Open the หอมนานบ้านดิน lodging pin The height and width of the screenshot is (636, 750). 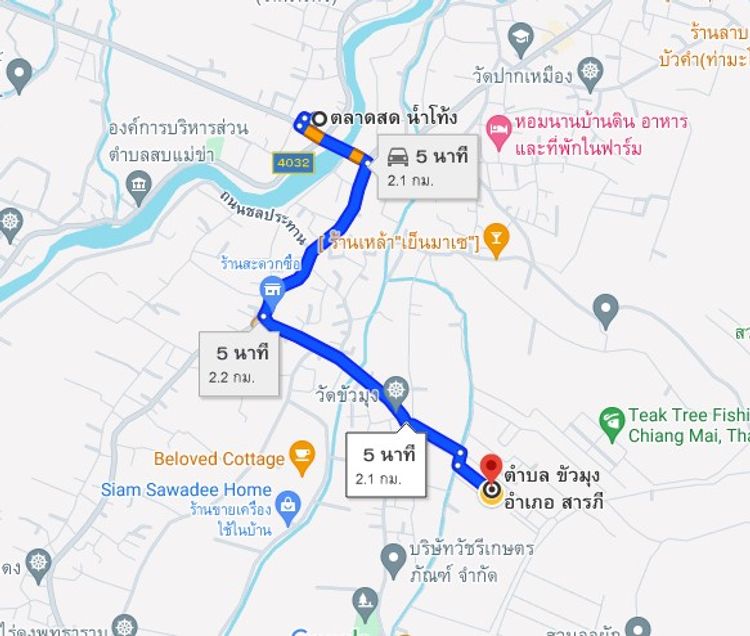[x=497, y=127]
